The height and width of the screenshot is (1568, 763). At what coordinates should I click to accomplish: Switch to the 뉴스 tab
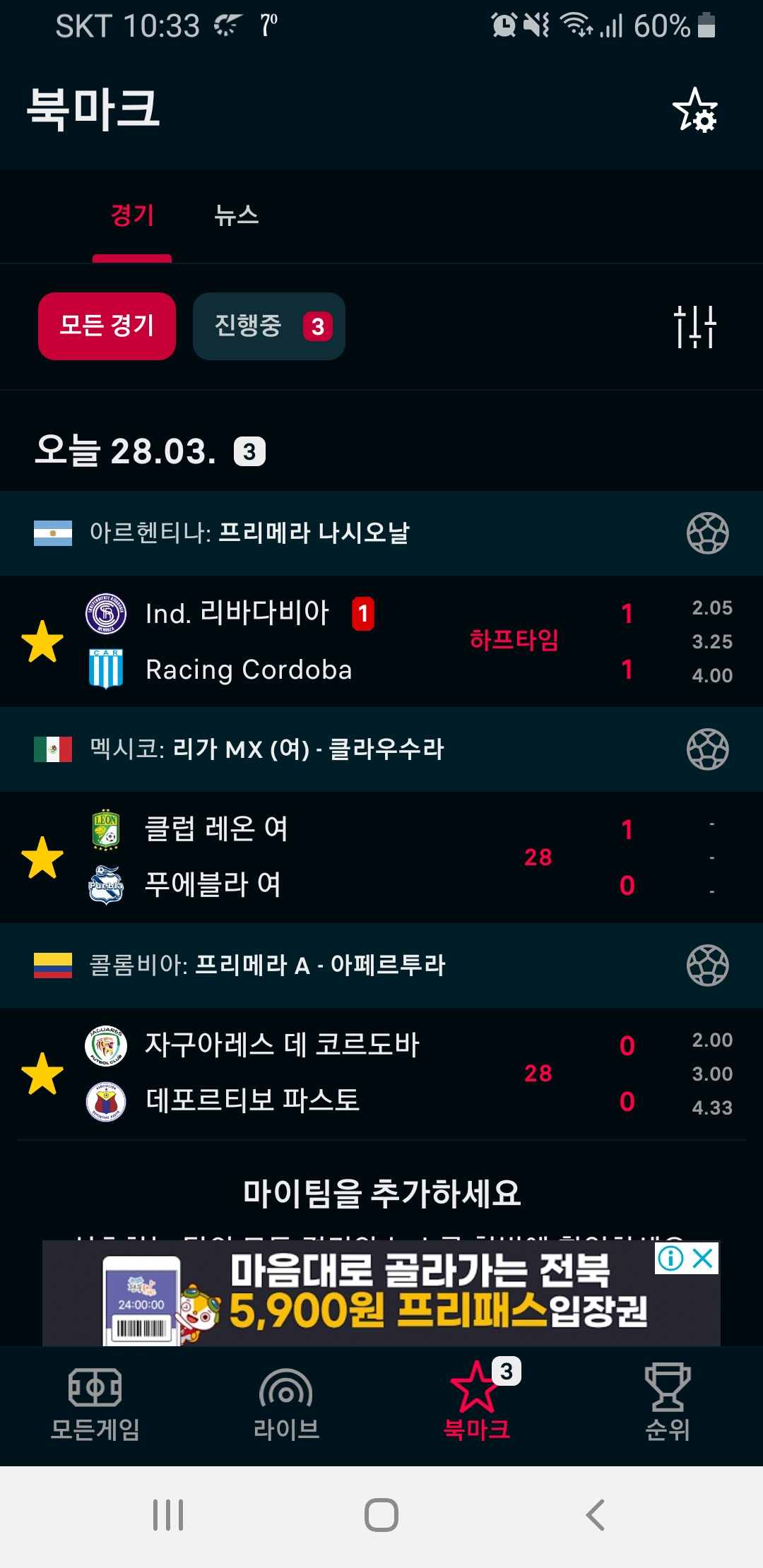236,215
